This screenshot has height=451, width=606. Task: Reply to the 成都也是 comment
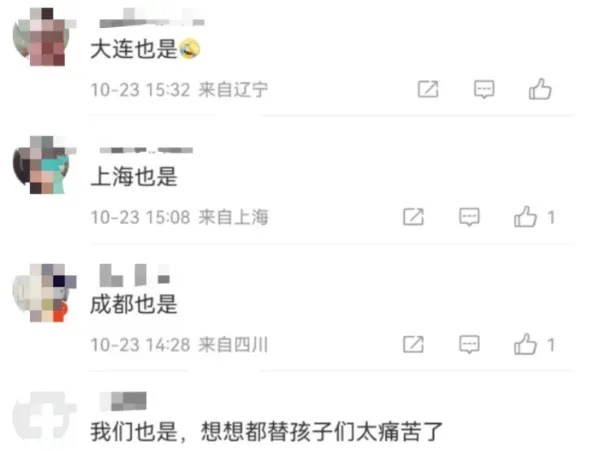[x=470, y=345]
